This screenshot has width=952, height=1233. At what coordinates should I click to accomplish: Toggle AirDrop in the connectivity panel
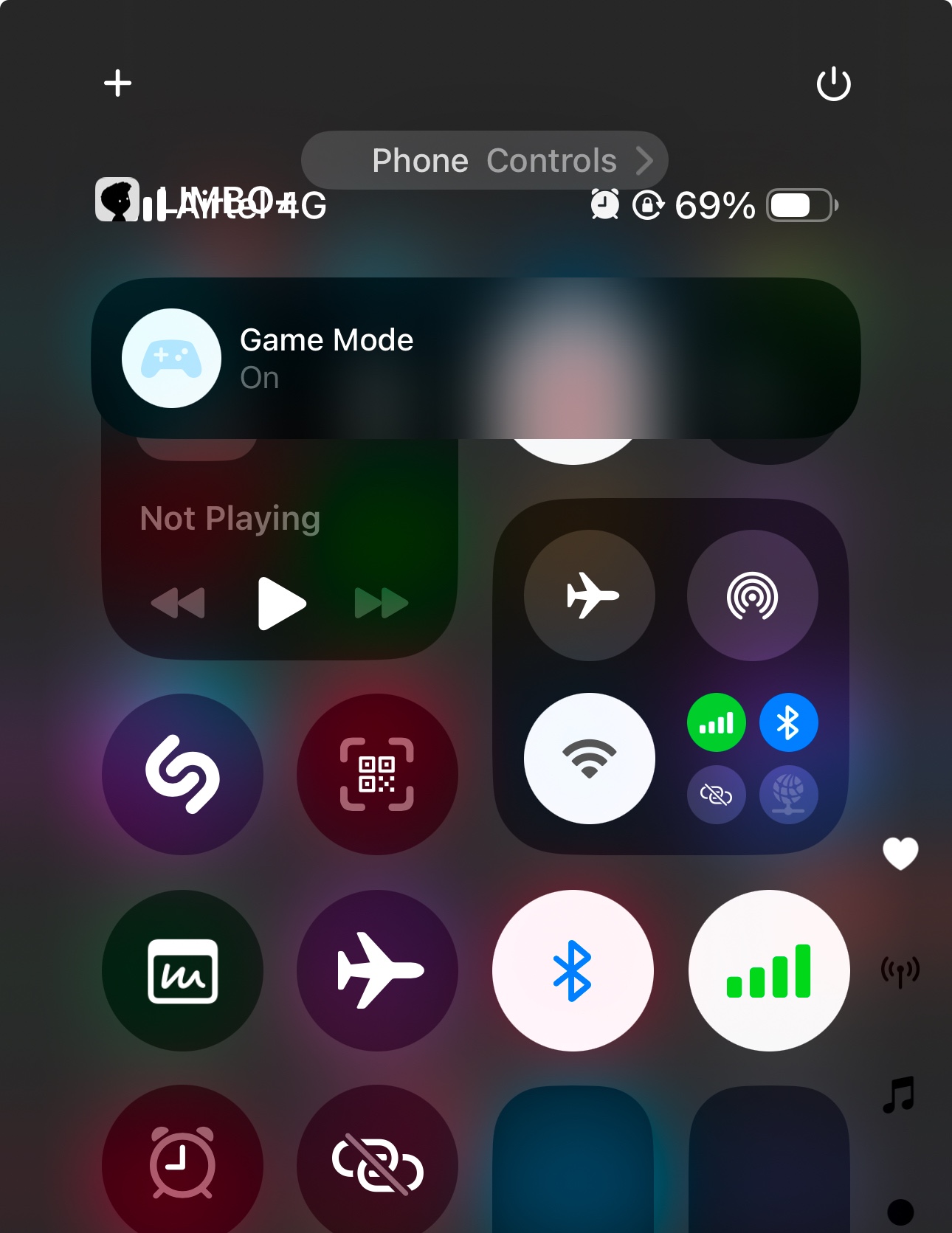pos(752,595)
